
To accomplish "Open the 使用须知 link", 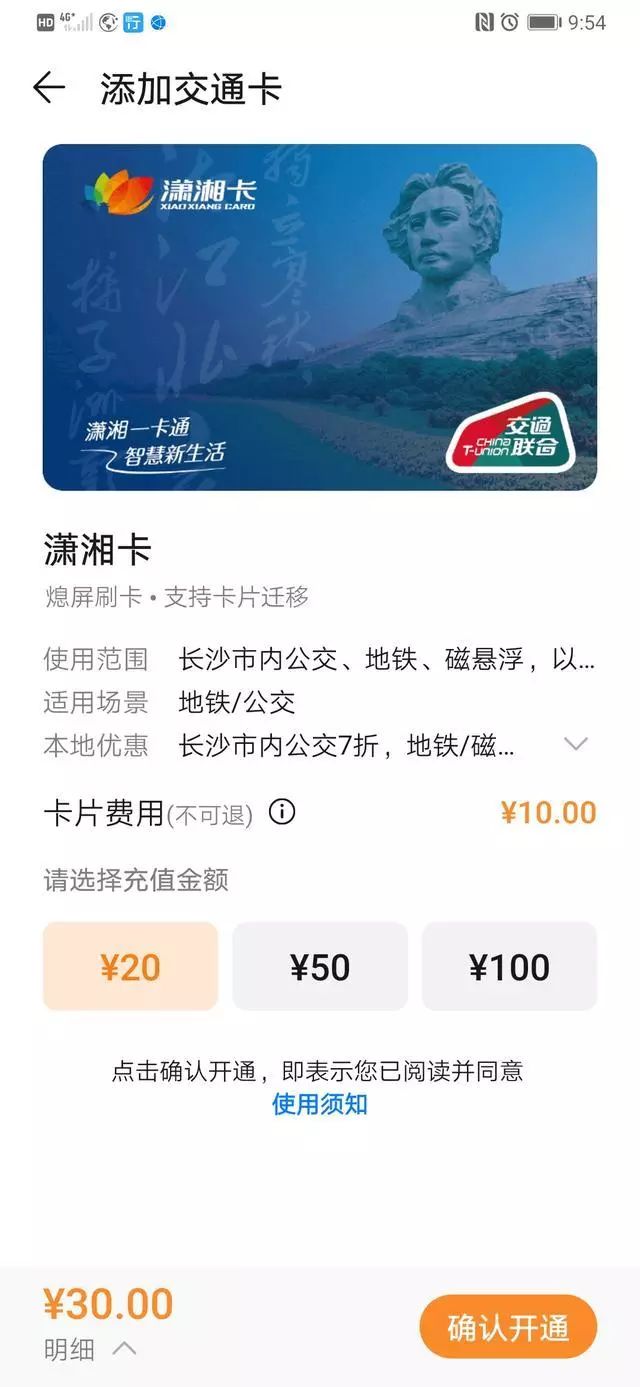I will click(320, 1104).
